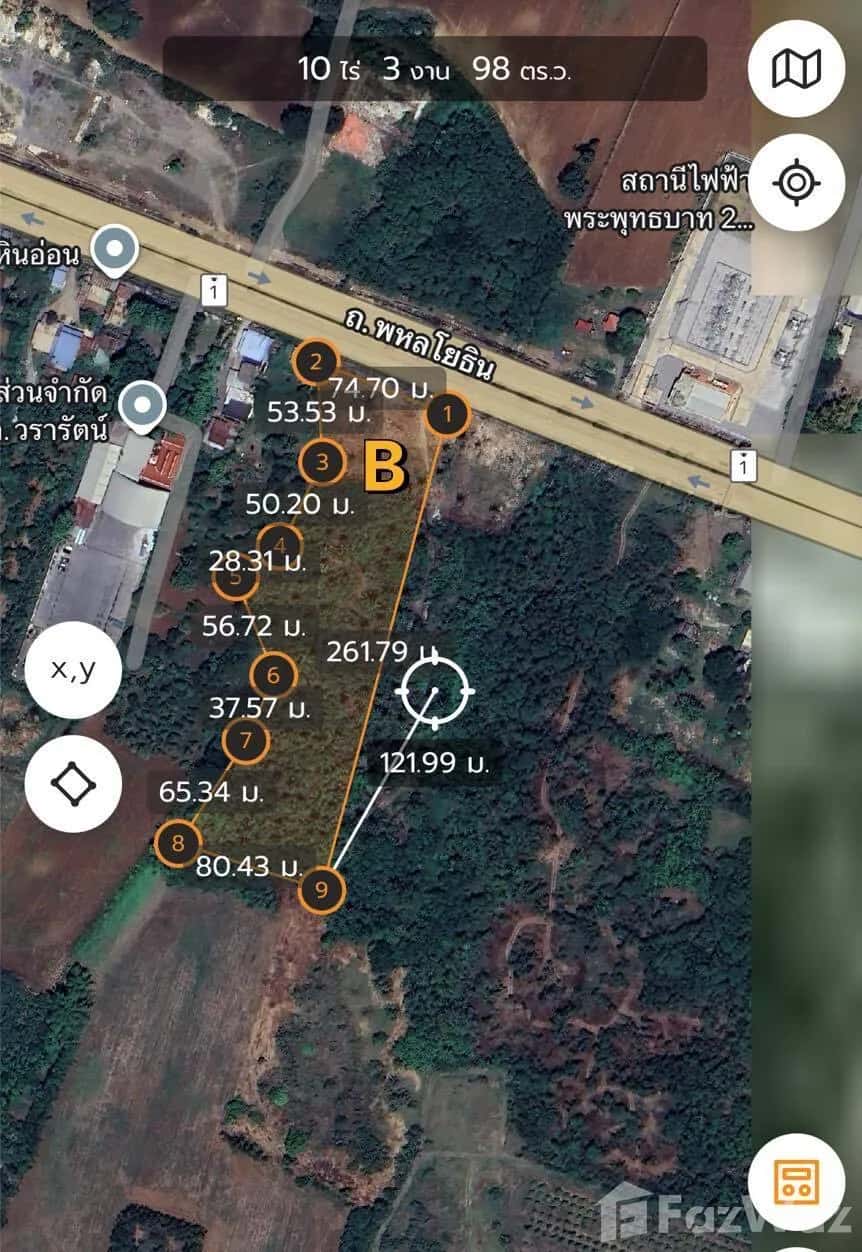Open the map type selector icon
Viewport: 862px width, 1252px height.
(x=796, y=69)
